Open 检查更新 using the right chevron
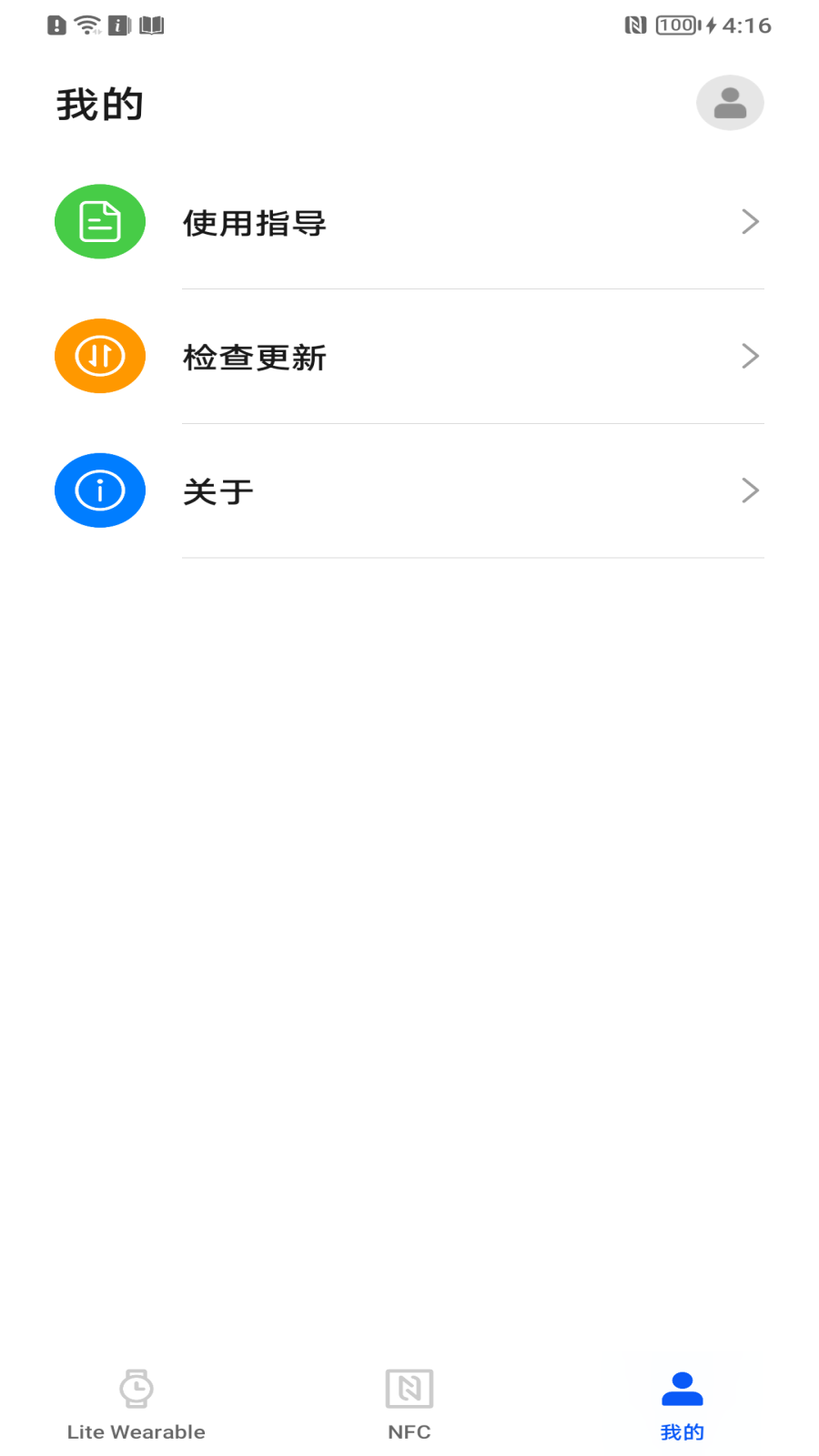This screenshot has height=1456, width=819. 750,355
